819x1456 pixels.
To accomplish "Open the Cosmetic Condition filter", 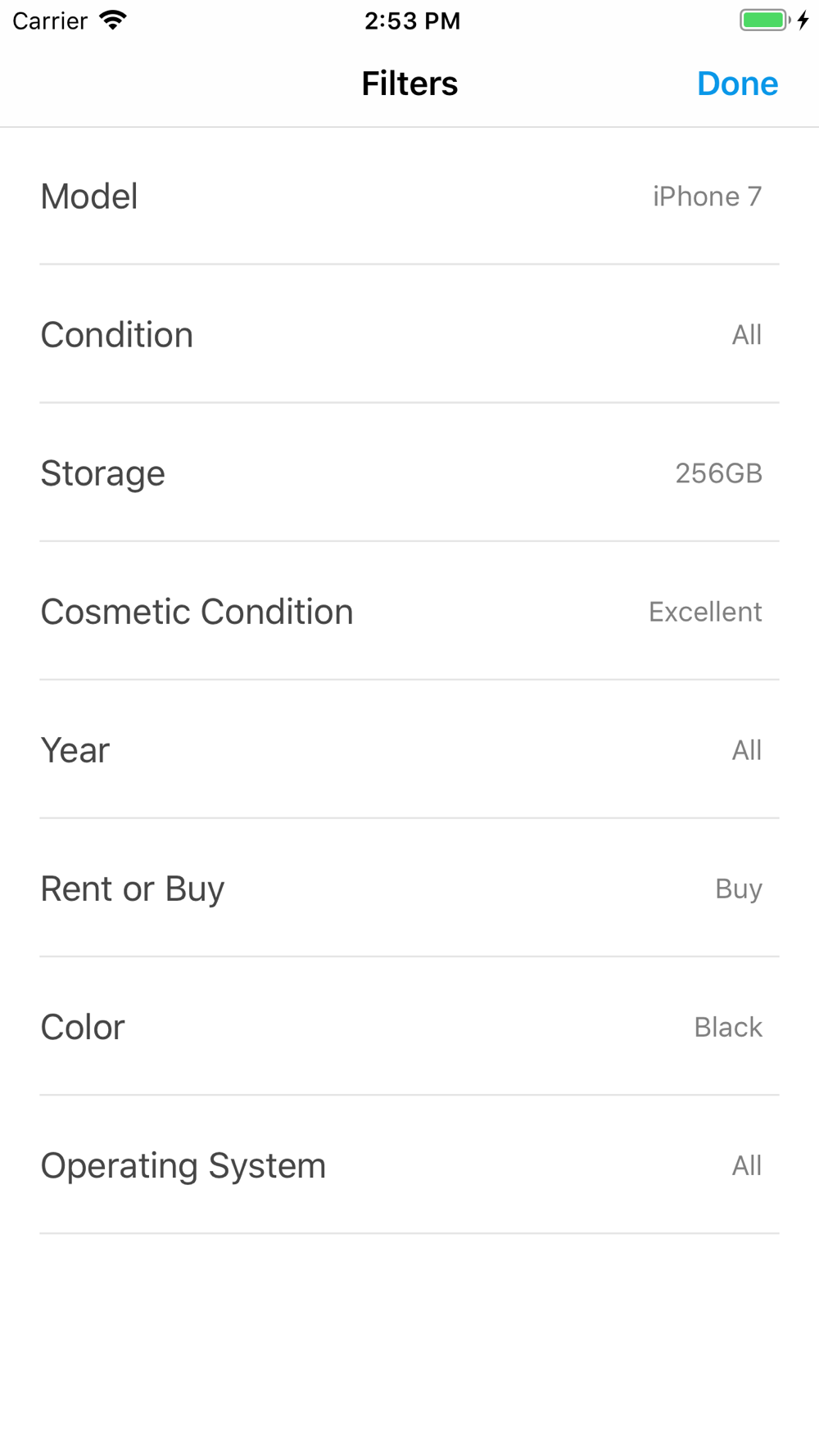I will (x=409, y=611).
